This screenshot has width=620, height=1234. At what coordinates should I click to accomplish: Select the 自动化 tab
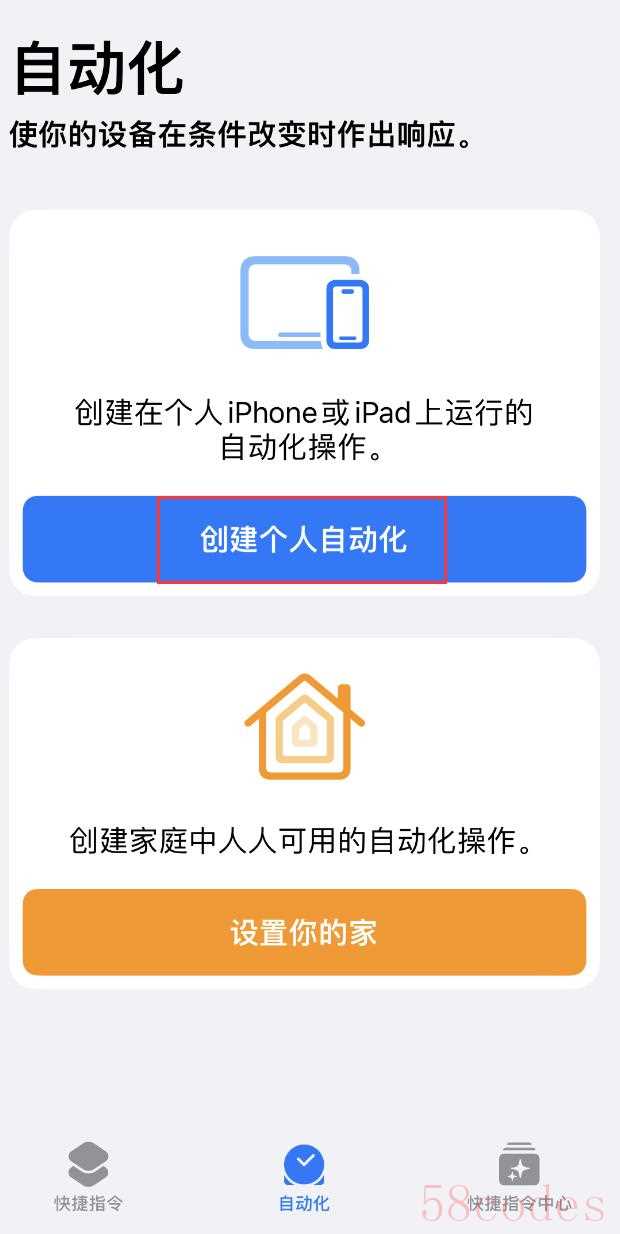[303, 1176]
